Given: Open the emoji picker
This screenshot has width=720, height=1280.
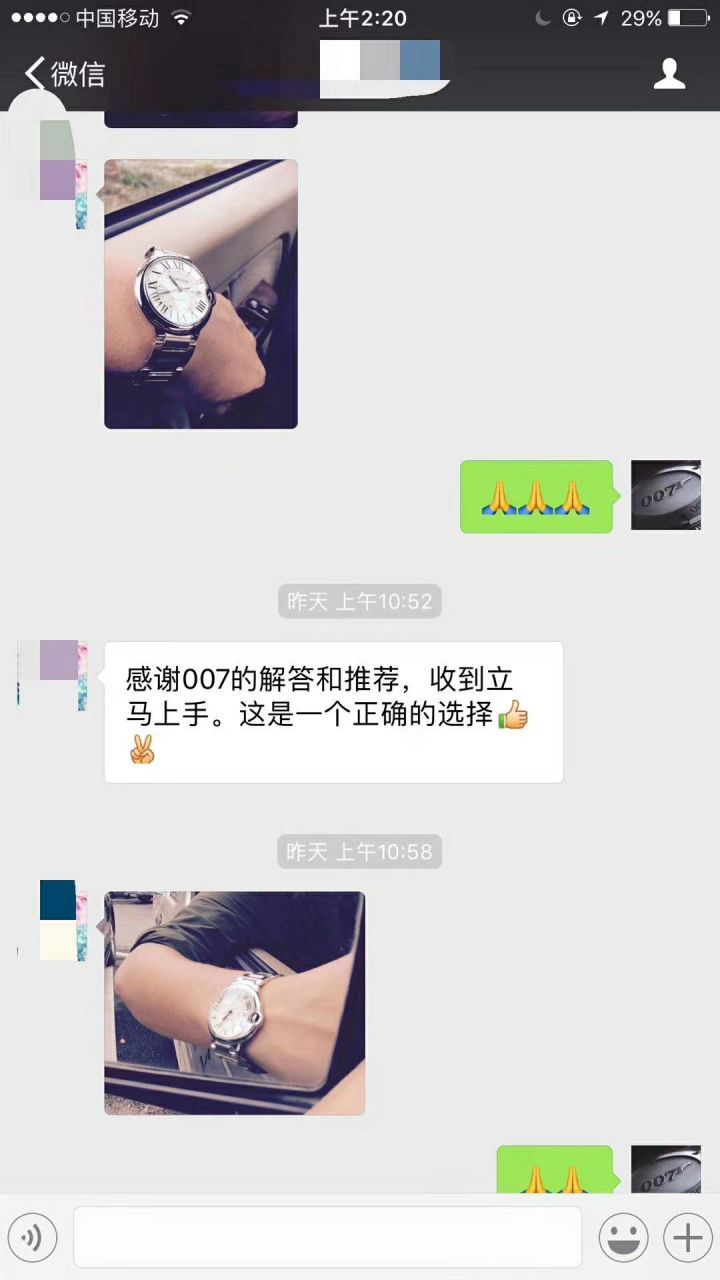Looking at the screenshot, I should (623, 1239).
